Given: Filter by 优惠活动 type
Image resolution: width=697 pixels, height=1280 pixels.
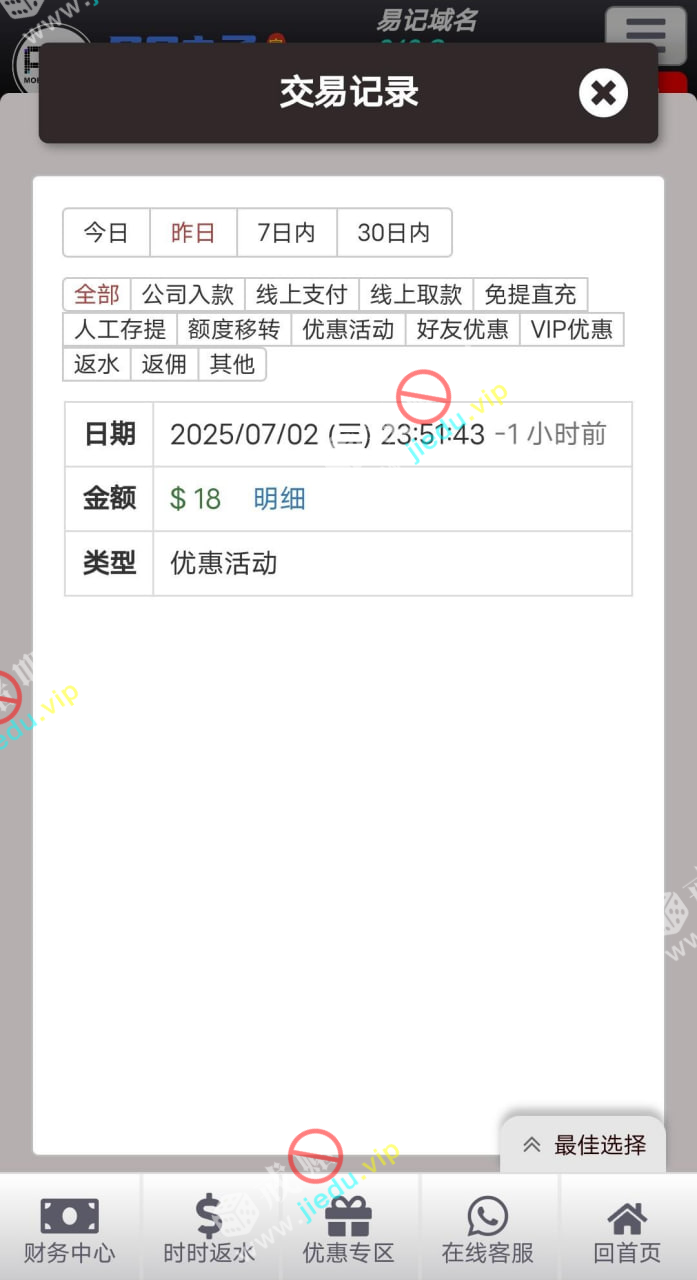Looking at the screenshot, I should pyautogui.click(x=348, y=330).
